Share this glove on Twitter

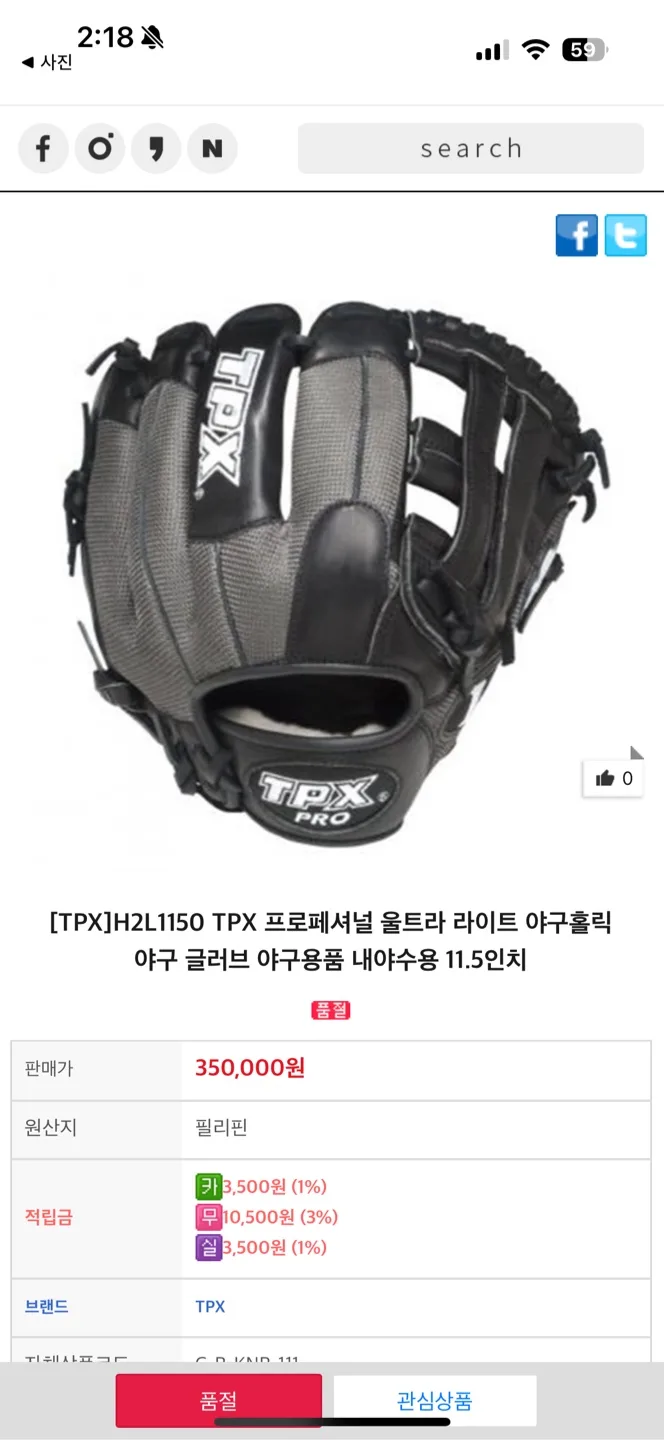tap(626, 236)
